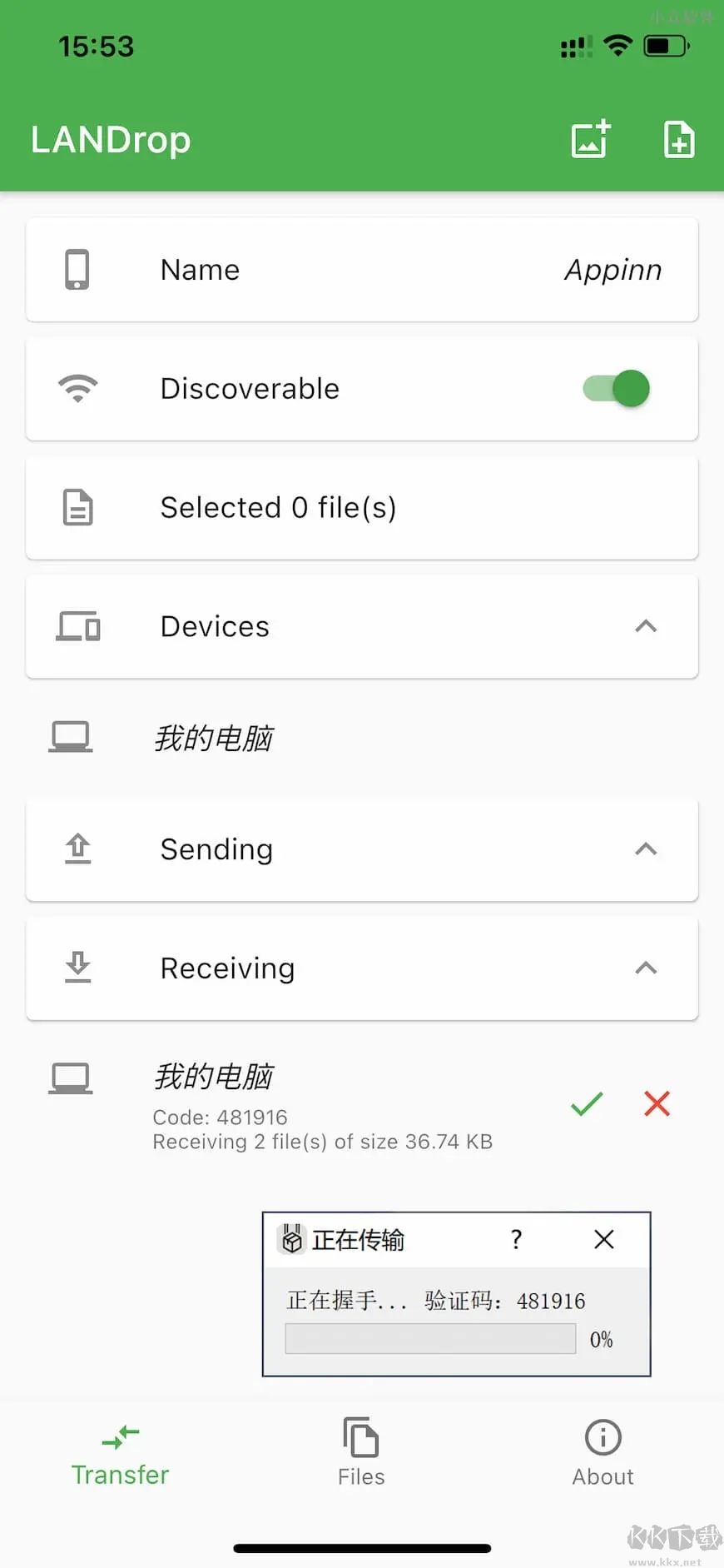The image size is (724, 1568).
Task: Switch to the Files tab
Action: (x=360, y=1453)
